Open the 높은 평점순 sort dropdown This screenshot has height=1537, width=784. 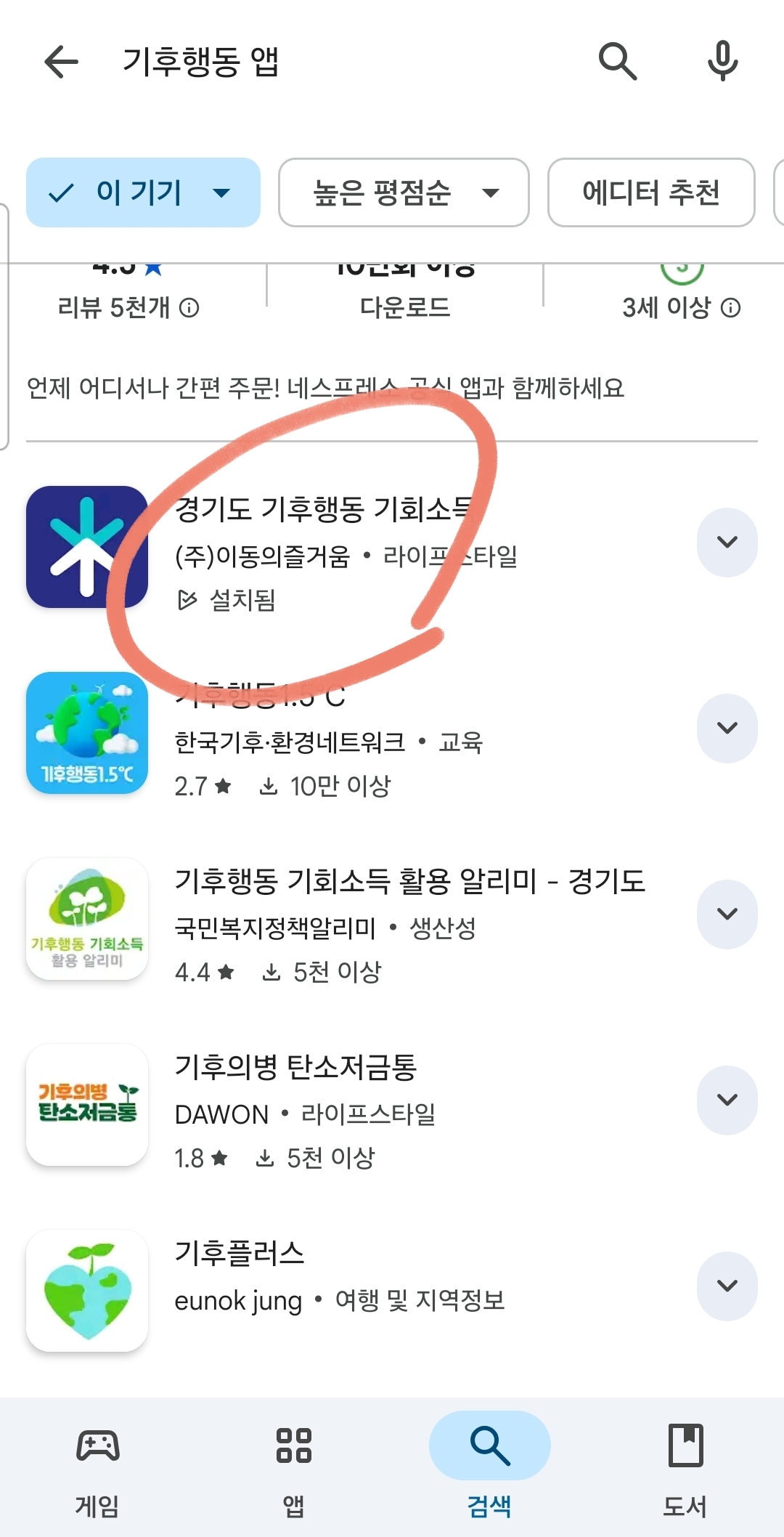pos(404,192)
